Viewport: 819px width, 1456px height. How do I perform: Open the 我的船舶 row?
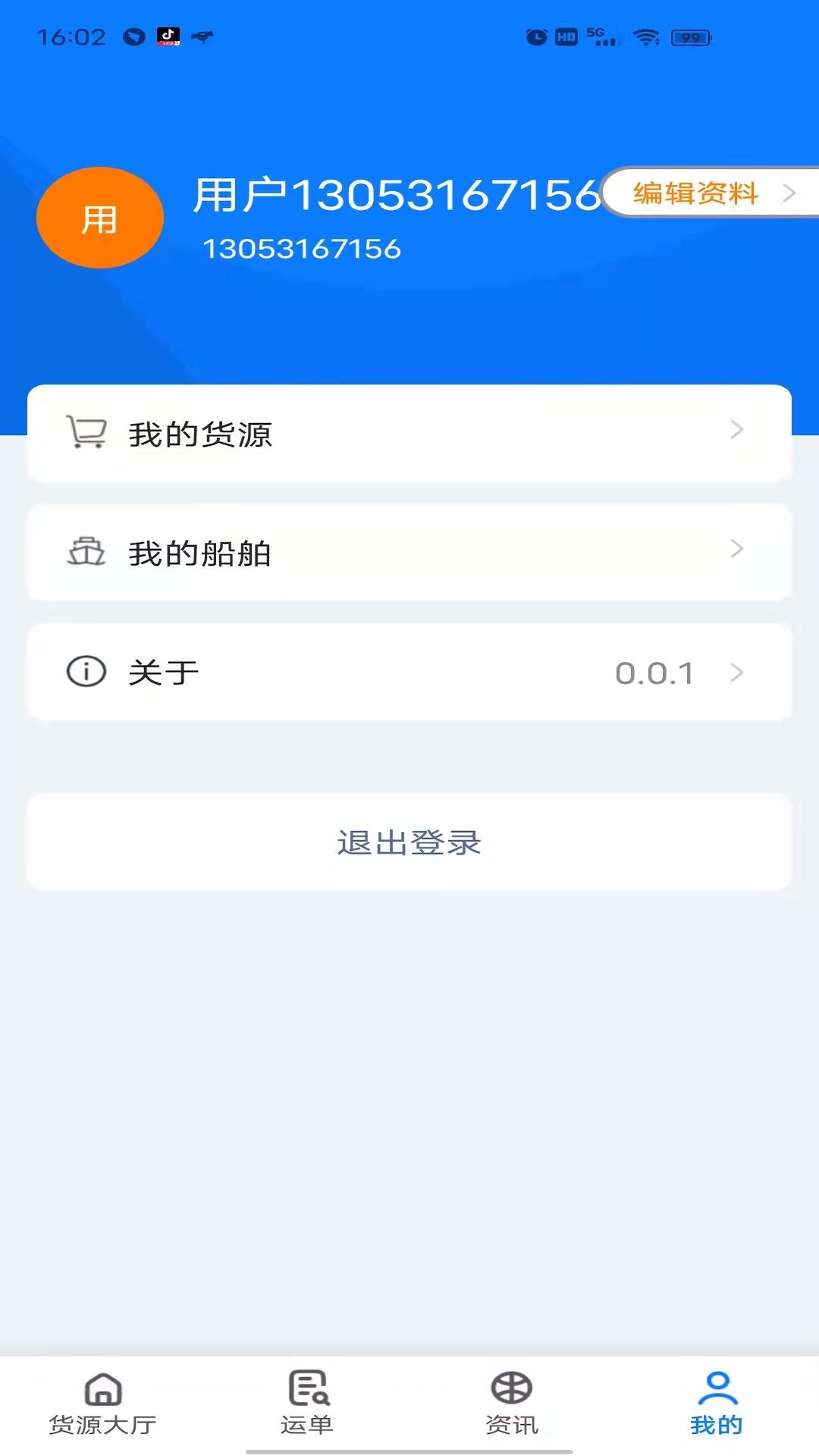tap(409, 553)
